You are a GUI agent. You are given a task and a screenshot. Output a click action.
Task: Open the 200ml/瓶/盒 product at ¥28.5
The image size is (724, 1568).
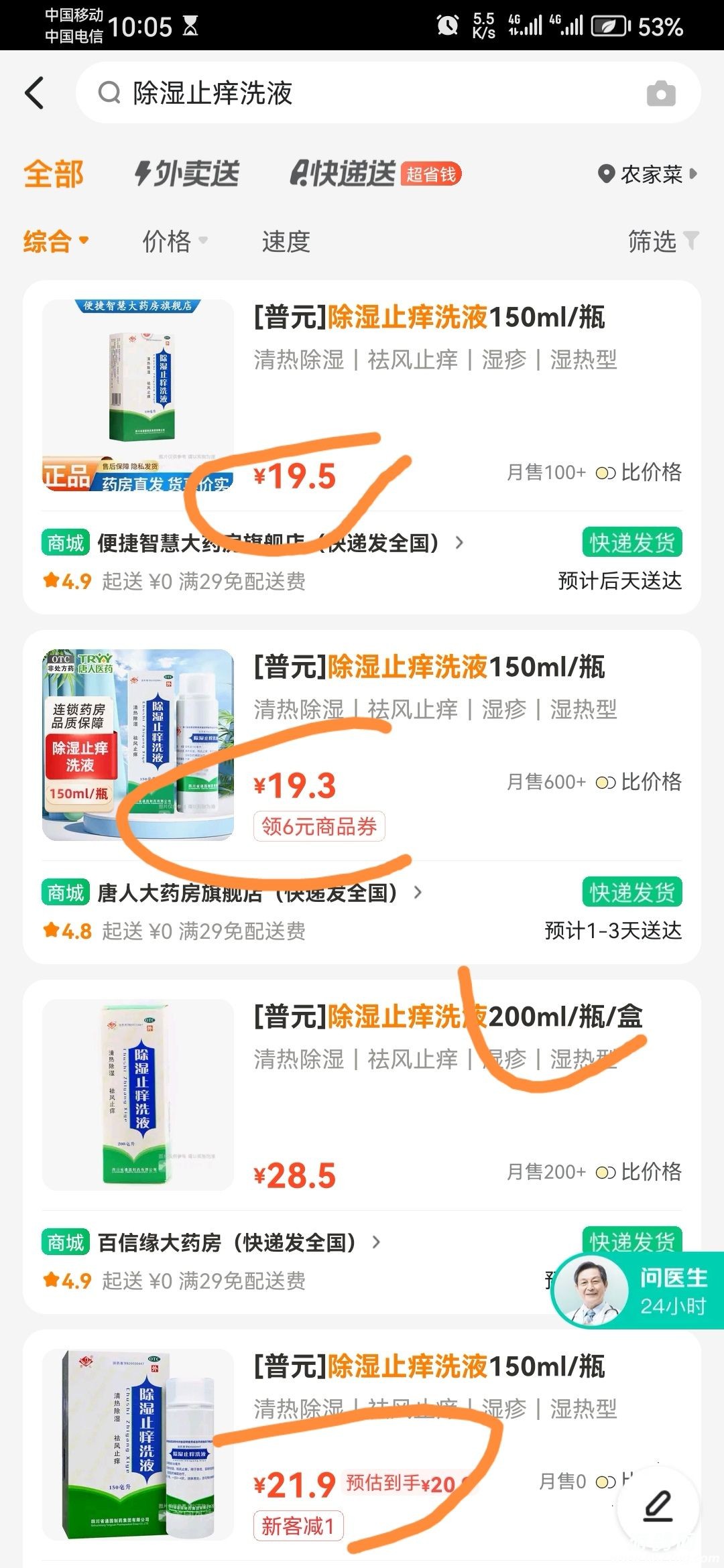click(448, 1017)
